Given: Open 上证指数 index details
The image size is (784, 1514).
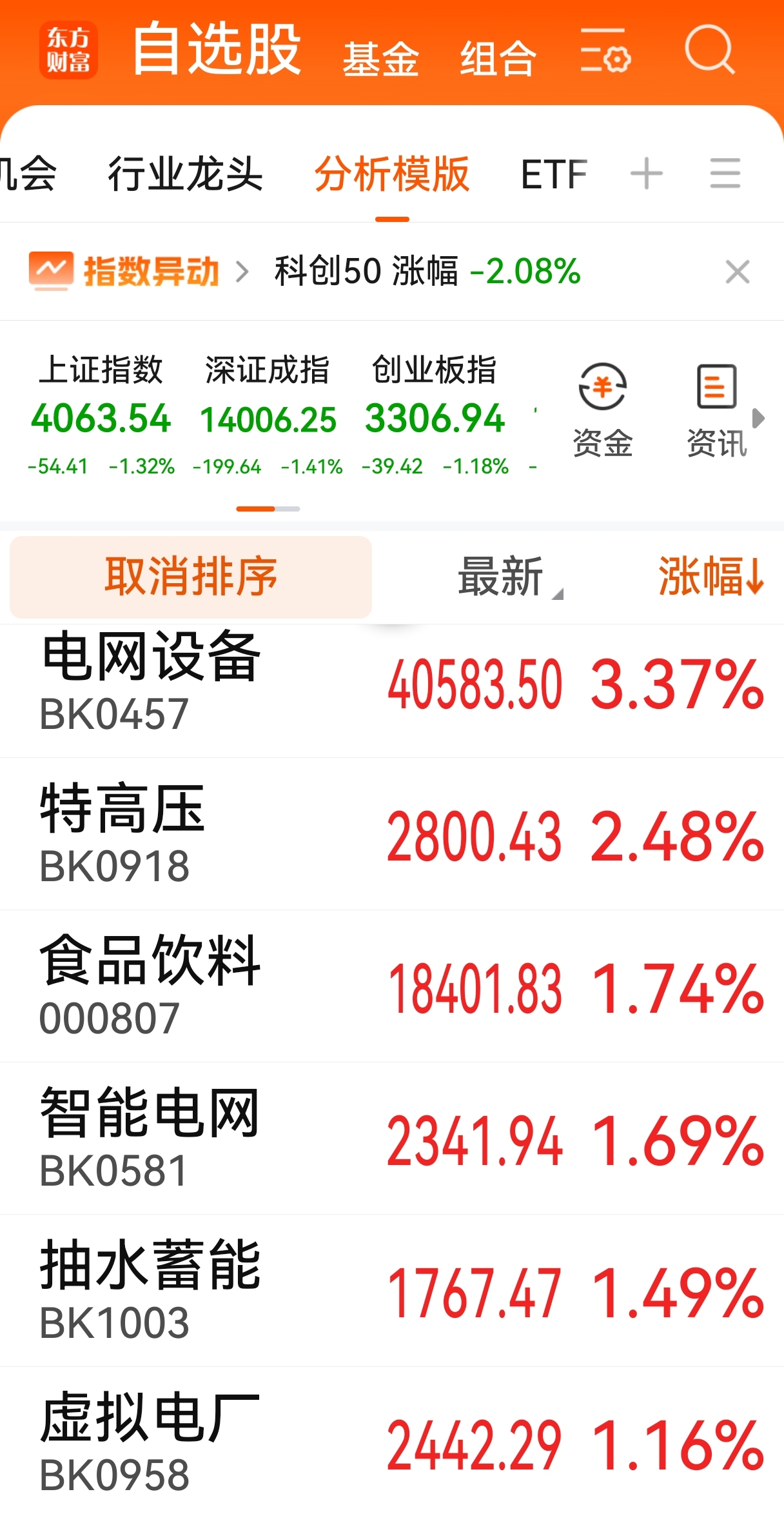Looking at the screenshot, I should tap(101, 415).
